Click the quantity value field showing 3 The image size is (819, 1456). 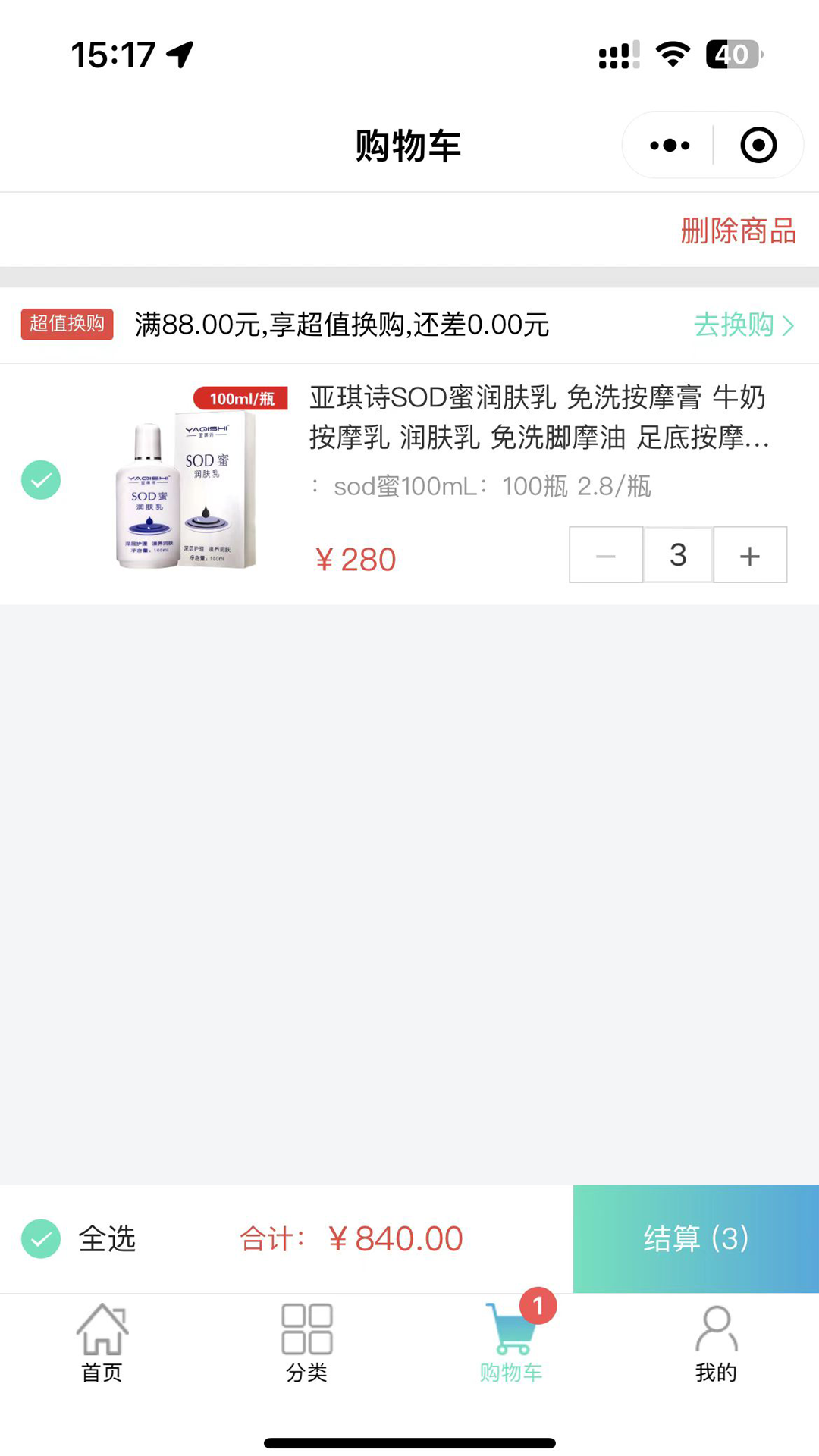coord(678,554)
